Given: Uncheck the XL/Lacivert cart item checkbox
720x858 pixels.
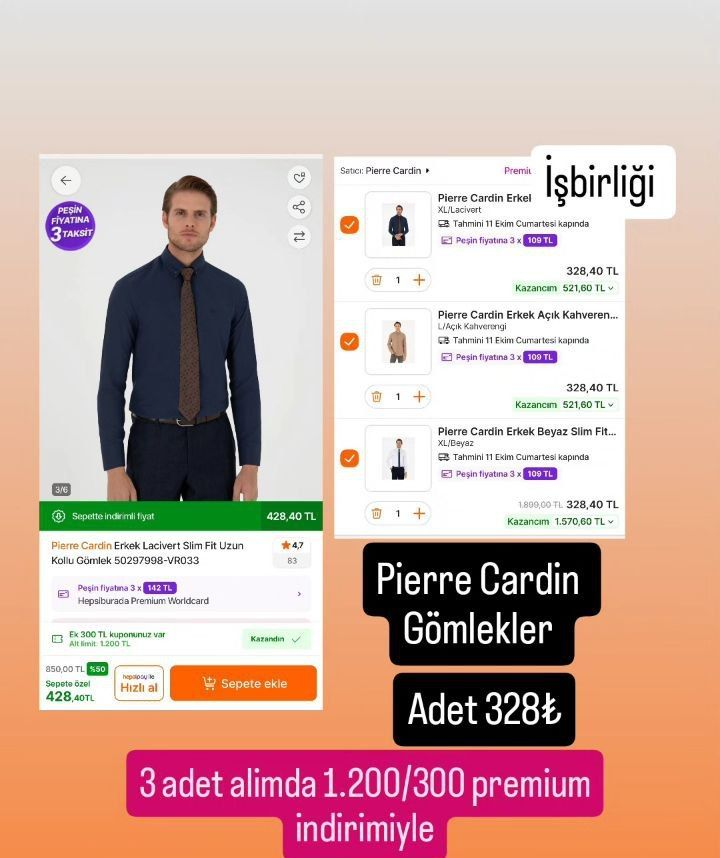Looking at the screenshot, I should click(x=349, y=225).
